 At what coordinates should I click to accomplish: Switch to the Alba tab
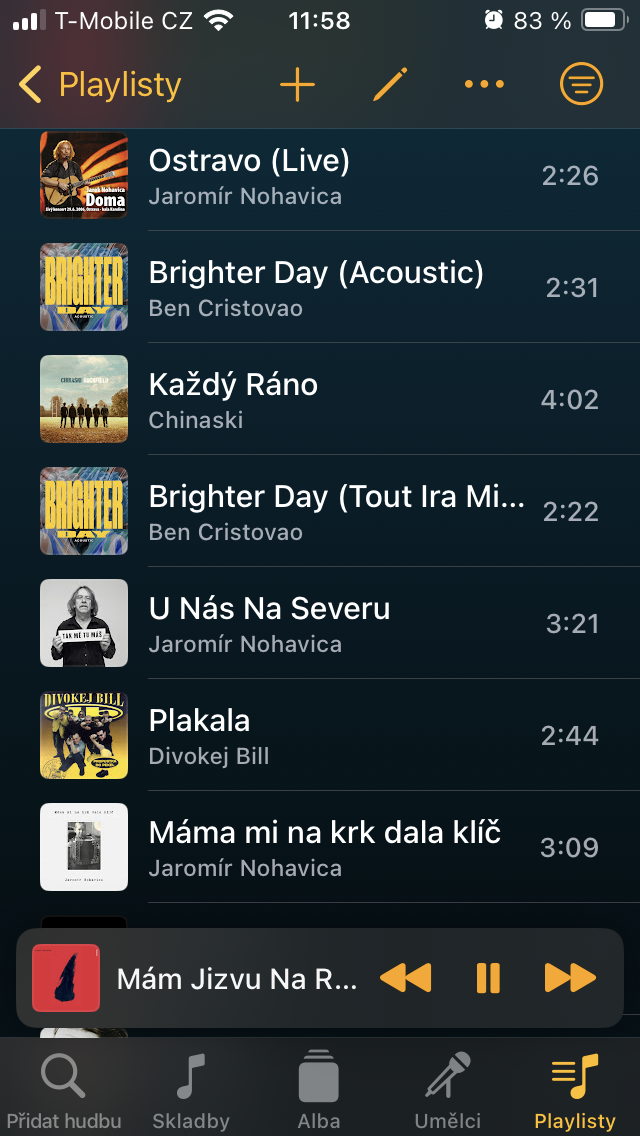coord(319,1090)
